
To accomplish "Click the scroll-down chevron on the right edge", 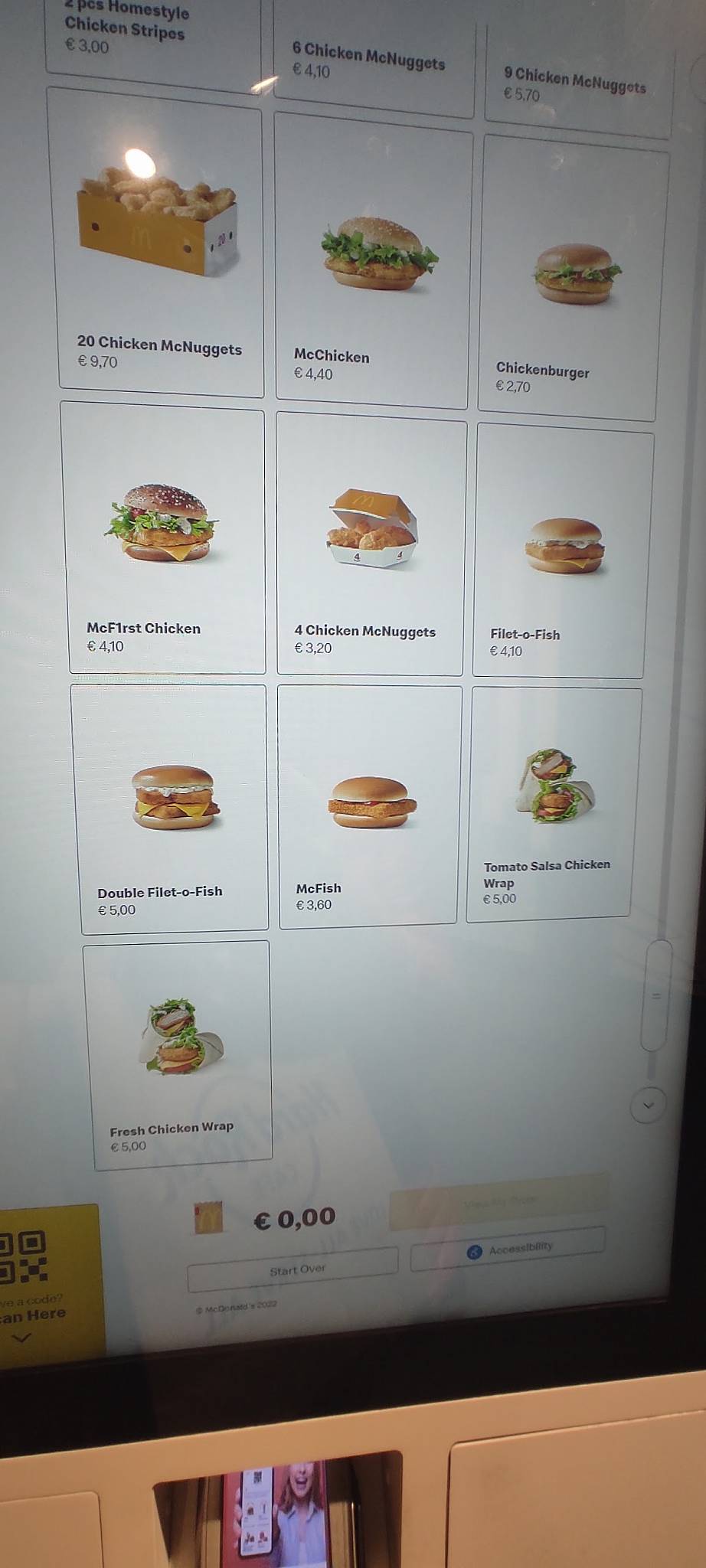I will (x=649, y=1105).
